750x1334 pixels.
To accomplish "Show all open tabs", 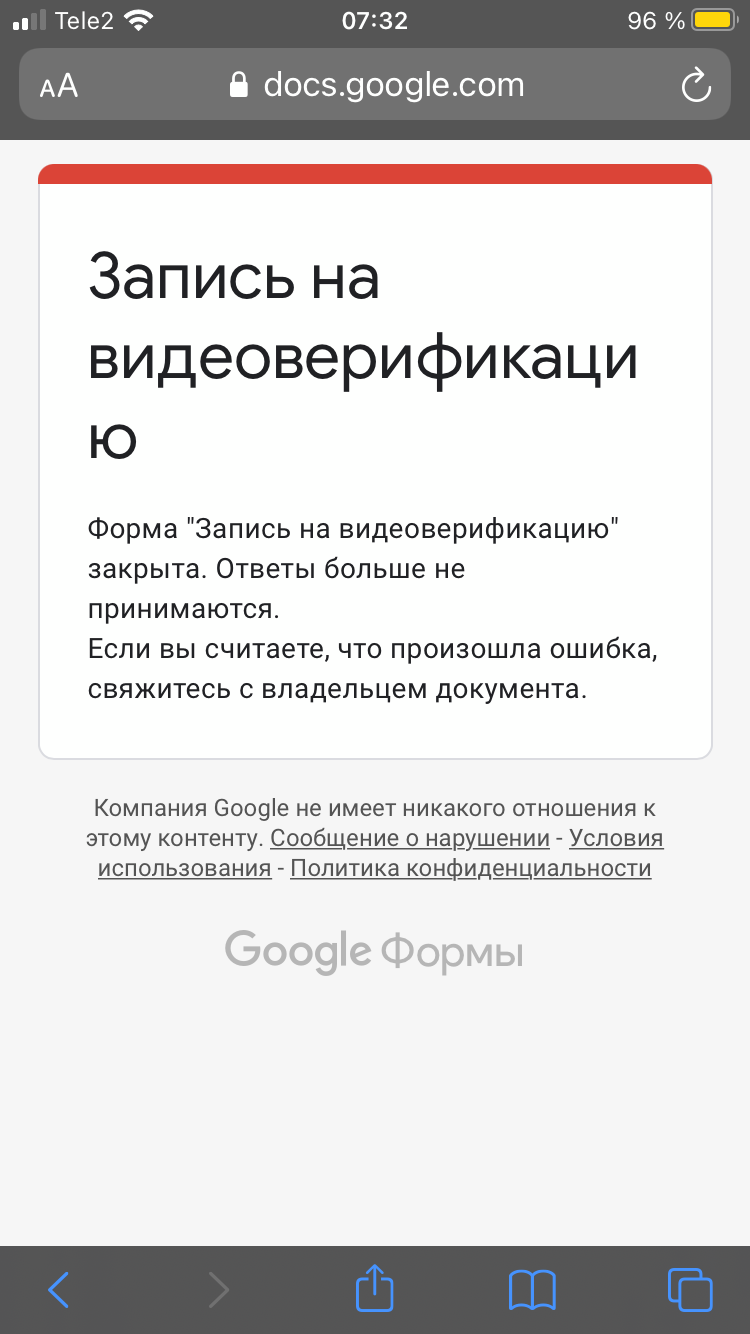I will click(x=690, y=1289).
